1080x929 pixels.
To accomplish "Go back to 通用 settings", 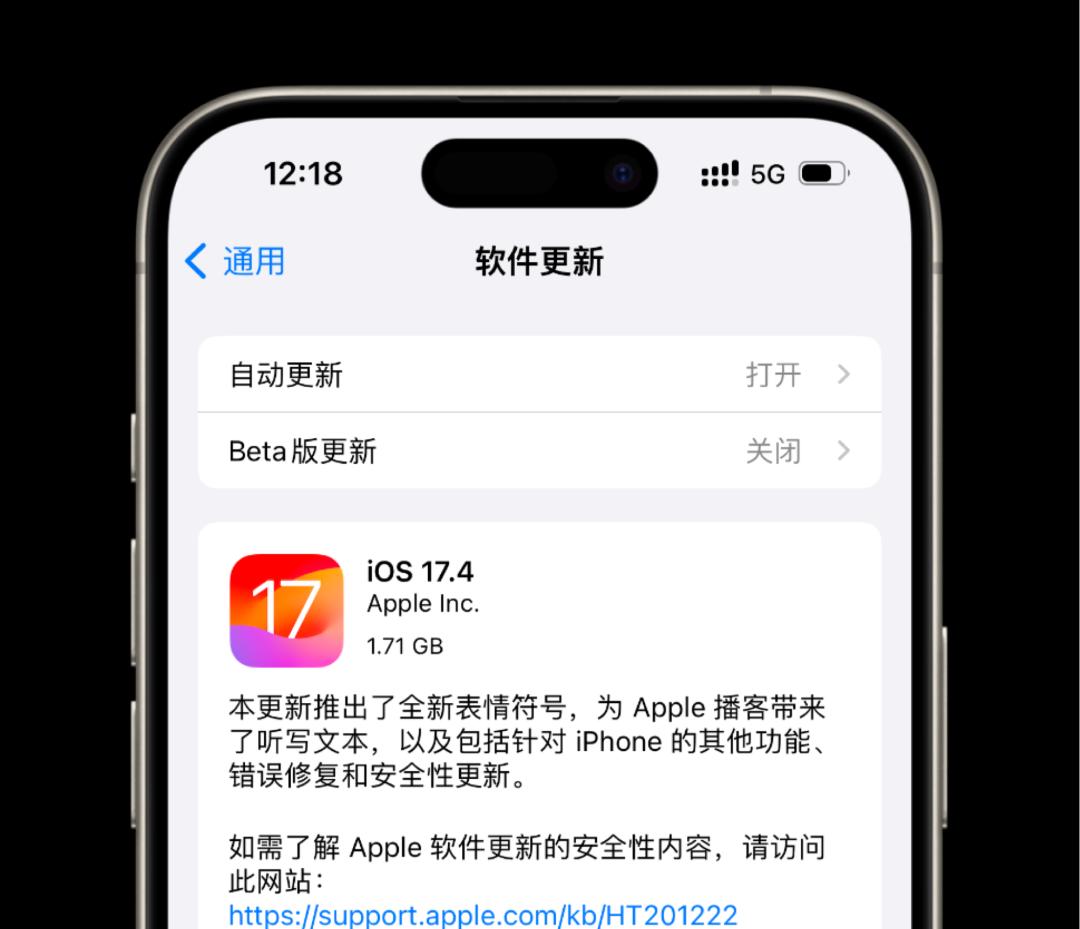I will 235,261.
